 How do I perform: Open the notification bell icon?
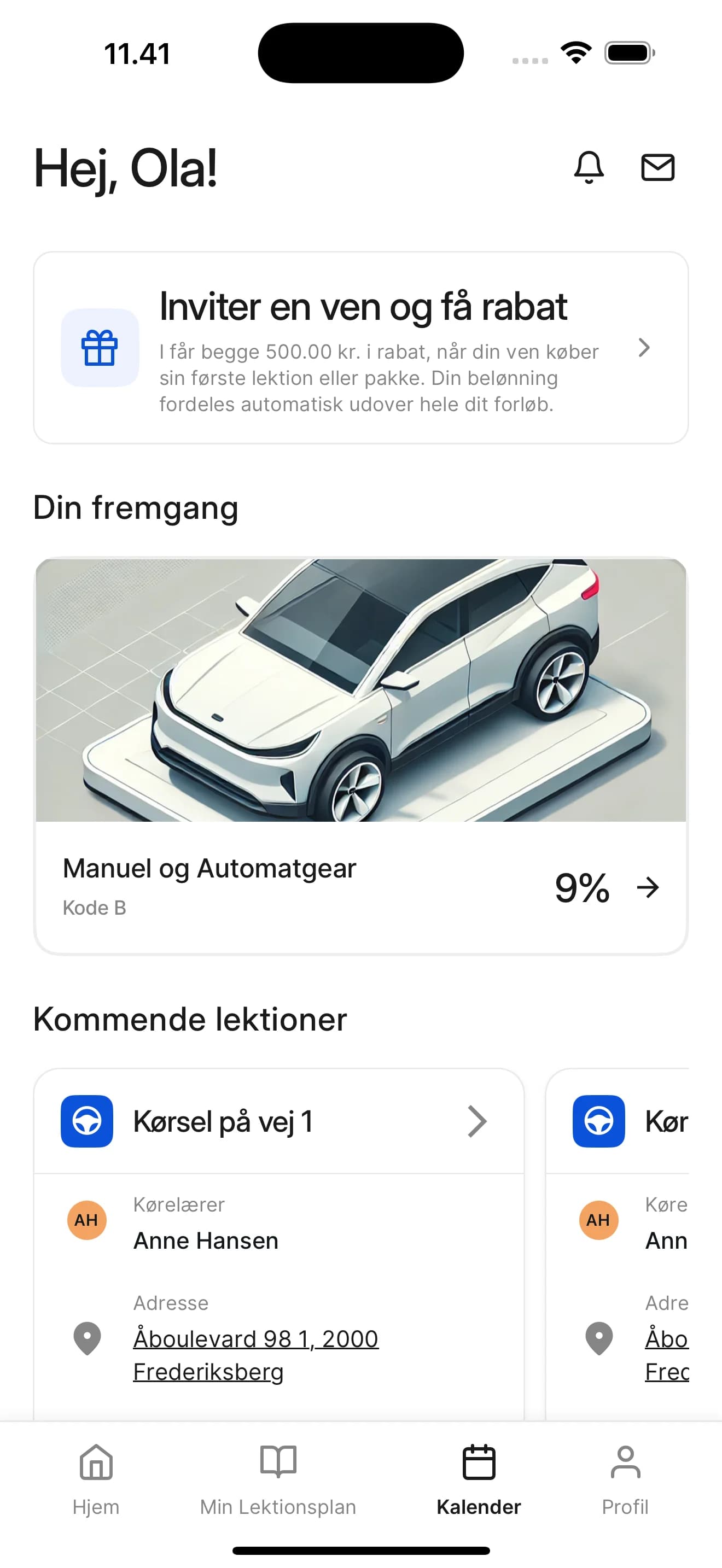click(x=589, y=168)
